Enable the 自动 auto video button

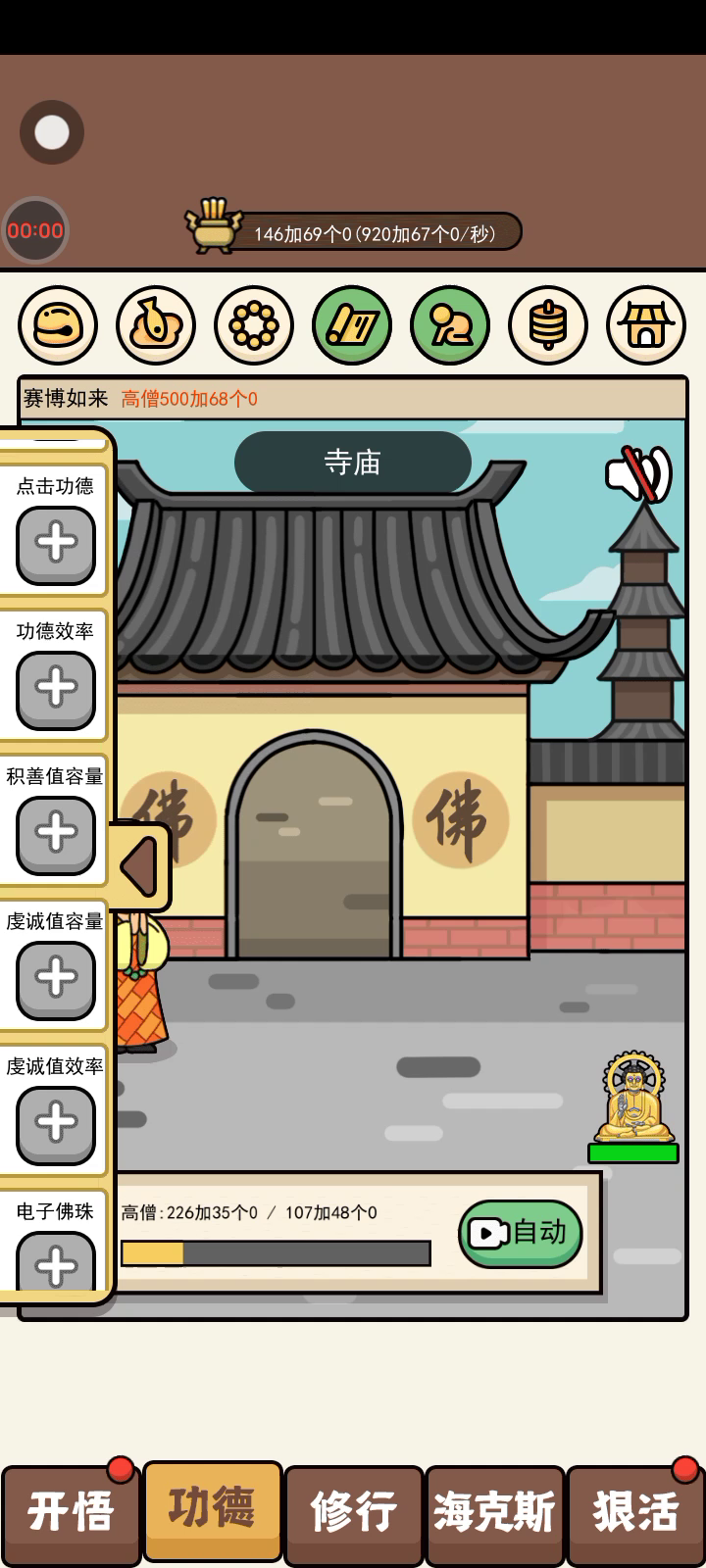click(x=520, y=1233)
